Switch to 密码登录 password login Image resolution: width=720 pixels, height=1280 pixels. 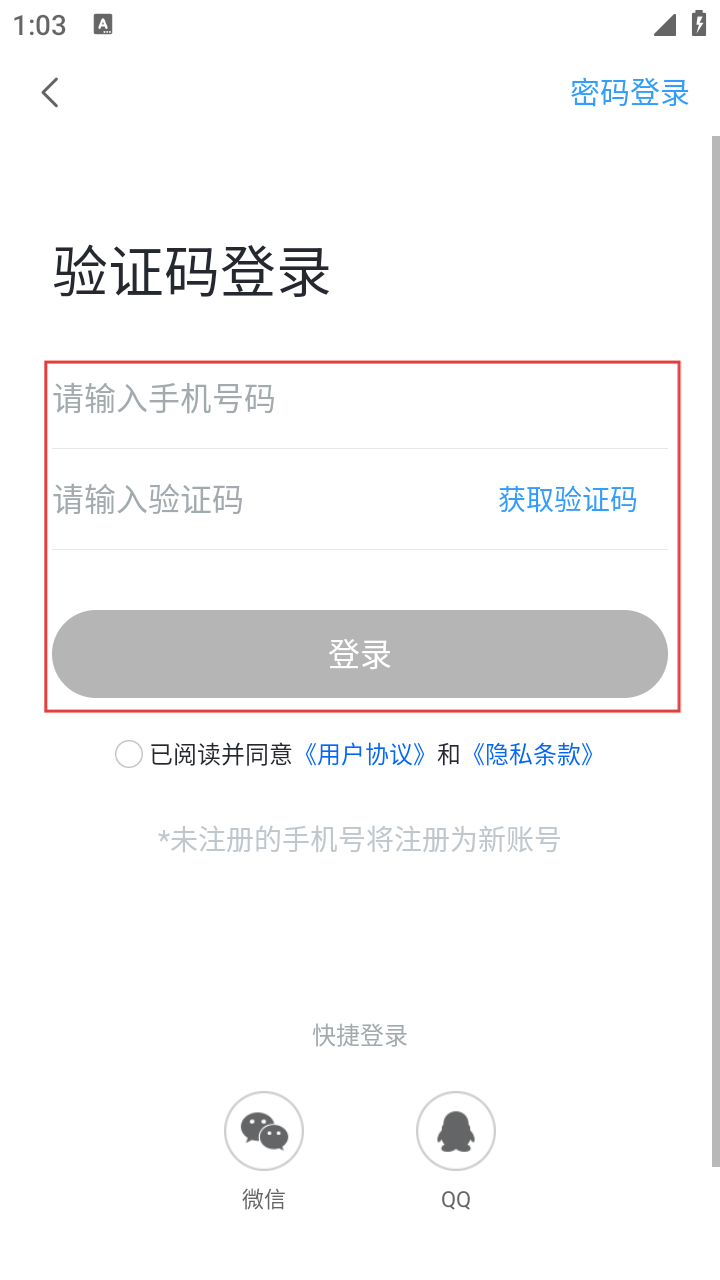click(x=629, y=93)
